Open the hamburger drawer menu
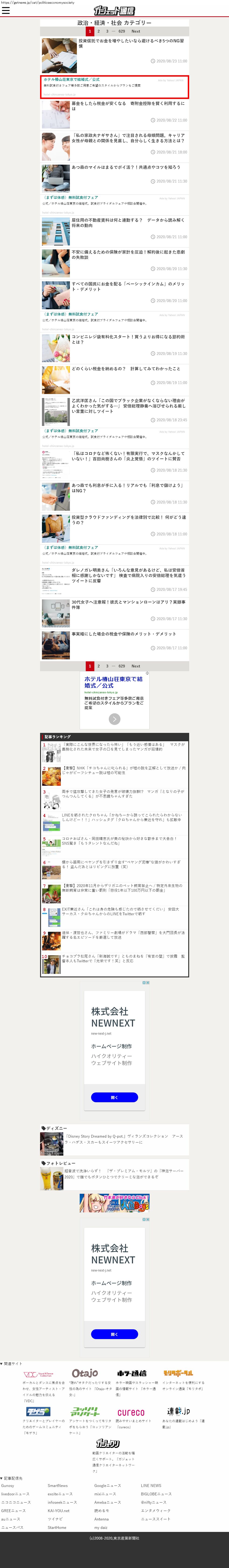Viewport: 229px width, 1568px height. coord(6,10)
